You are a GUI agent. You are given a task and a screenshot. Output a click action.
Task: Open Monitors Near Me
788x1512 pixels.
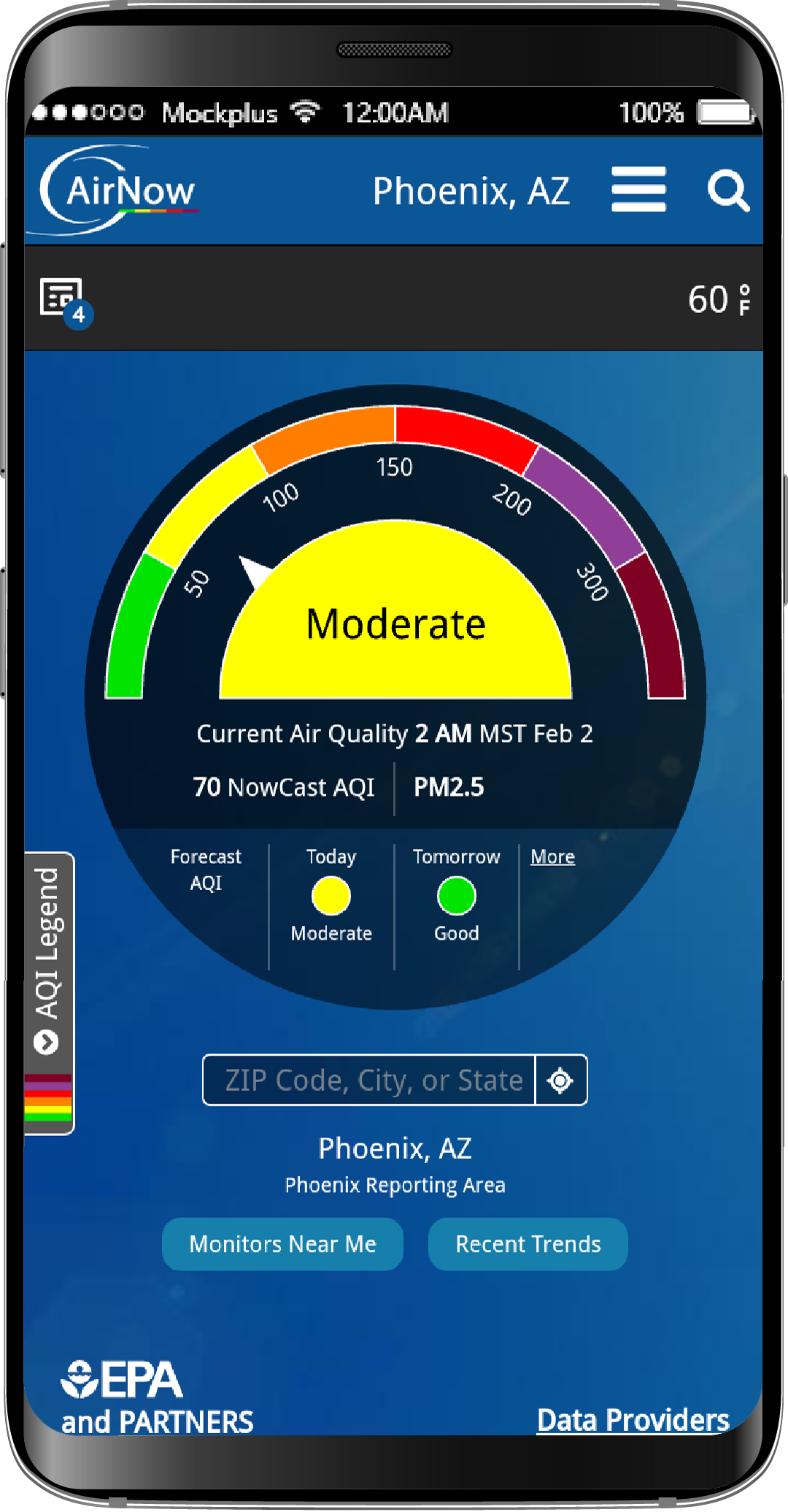[x=282, y=1243]
